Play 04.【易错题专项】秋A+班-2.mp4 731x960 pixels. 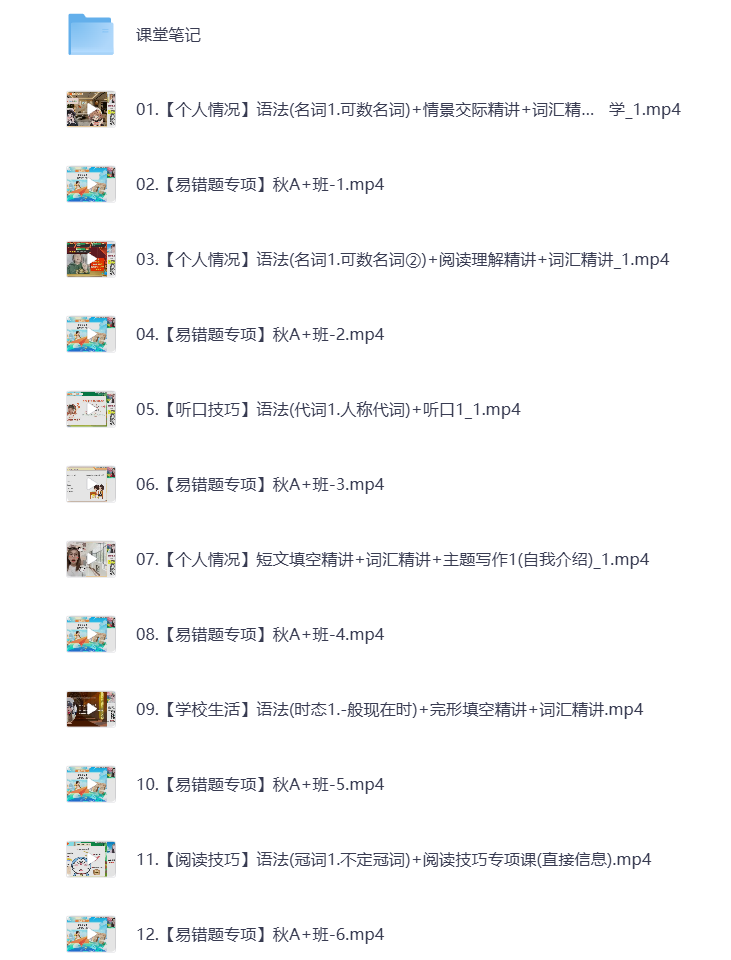260,334
